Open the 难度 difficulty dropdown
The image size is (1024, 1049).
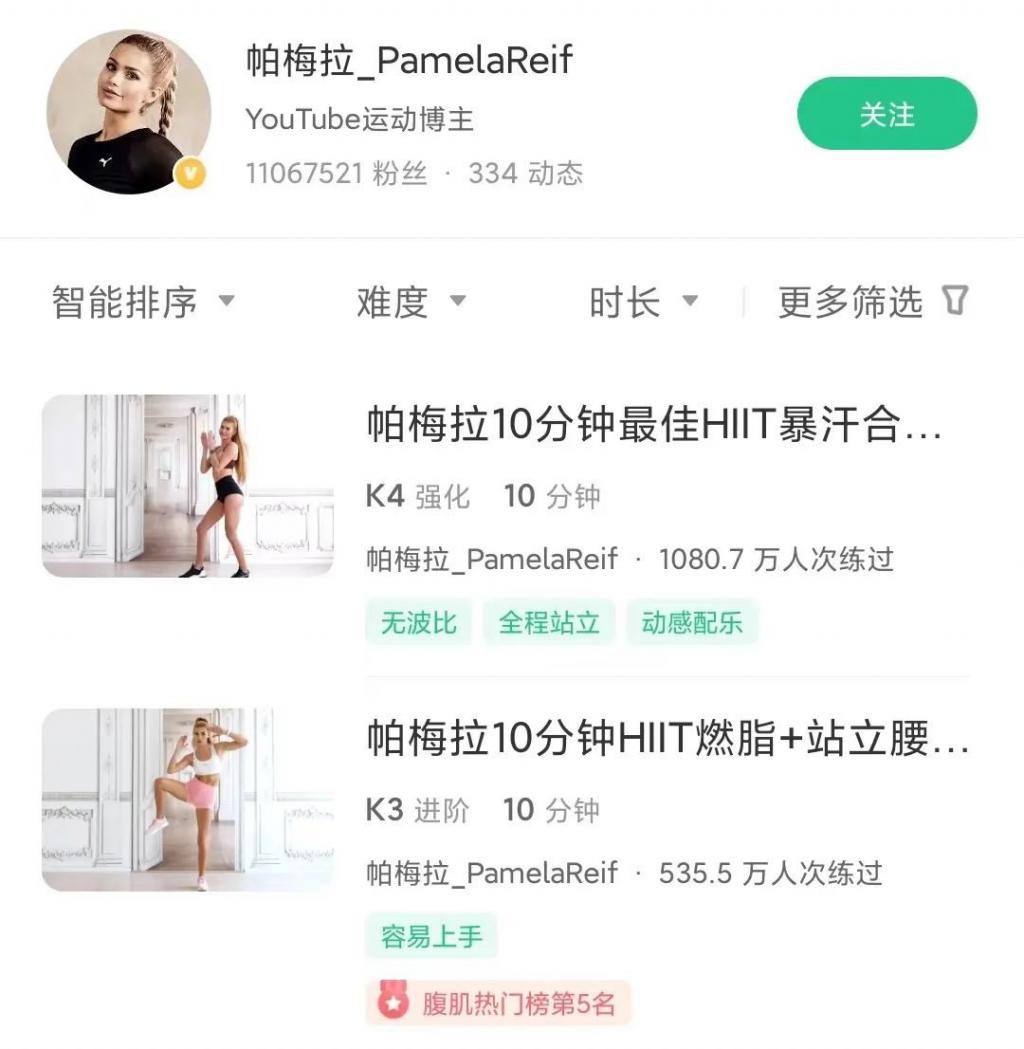pos(411,301)
